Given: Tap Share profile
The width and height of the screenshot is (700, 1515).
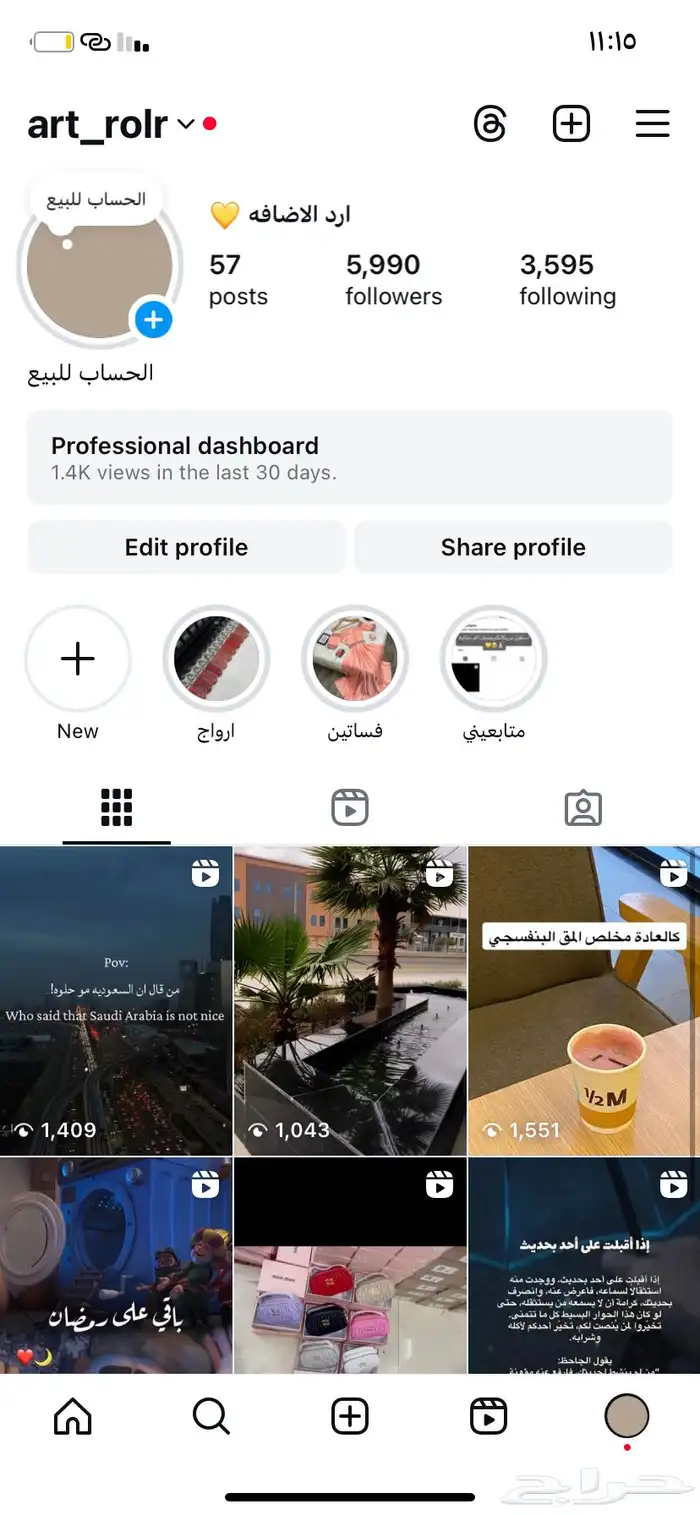Looking at the screenshot, I should click(513, 547).
